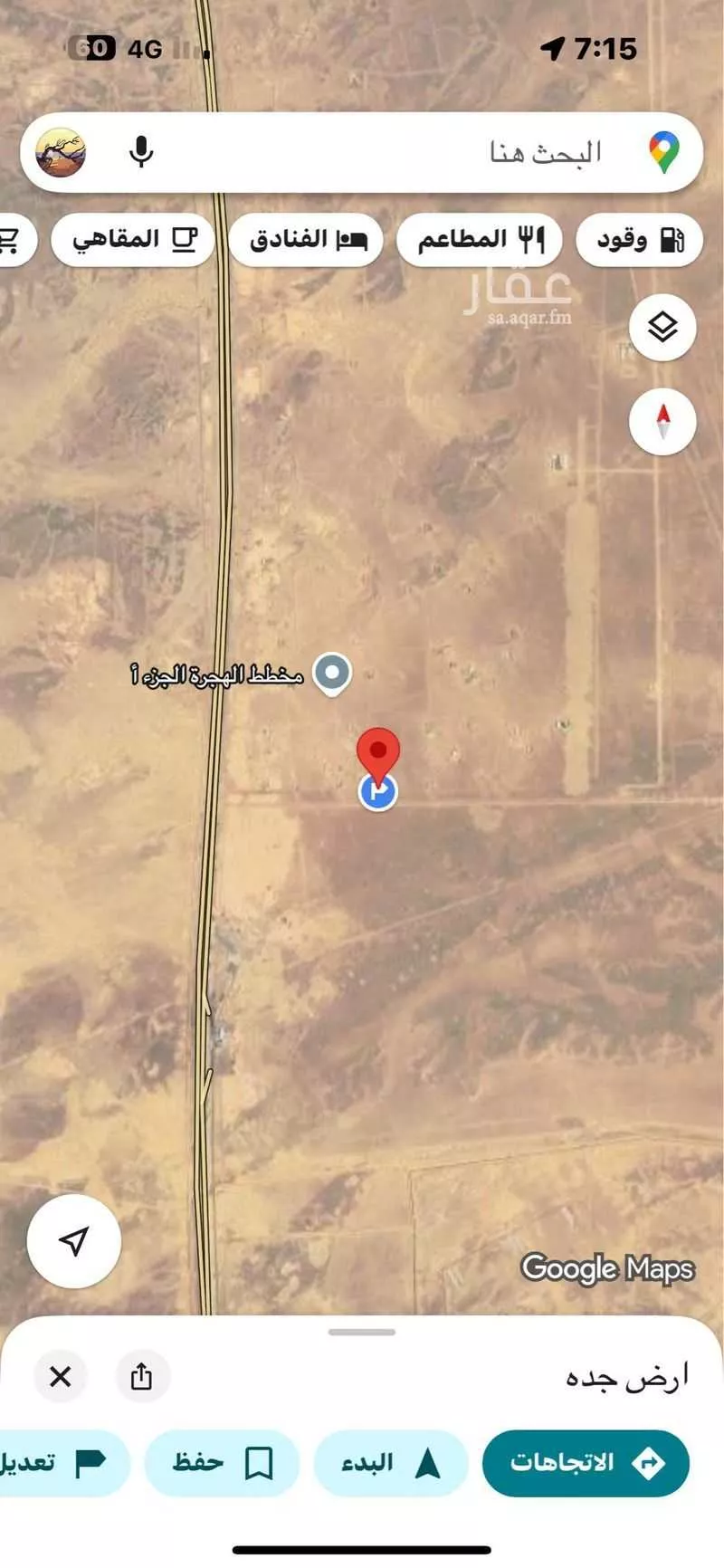724x1568 pixels.
Task: Select the Restaurants (المطاعم) chip
Action: tap(480, 240)
